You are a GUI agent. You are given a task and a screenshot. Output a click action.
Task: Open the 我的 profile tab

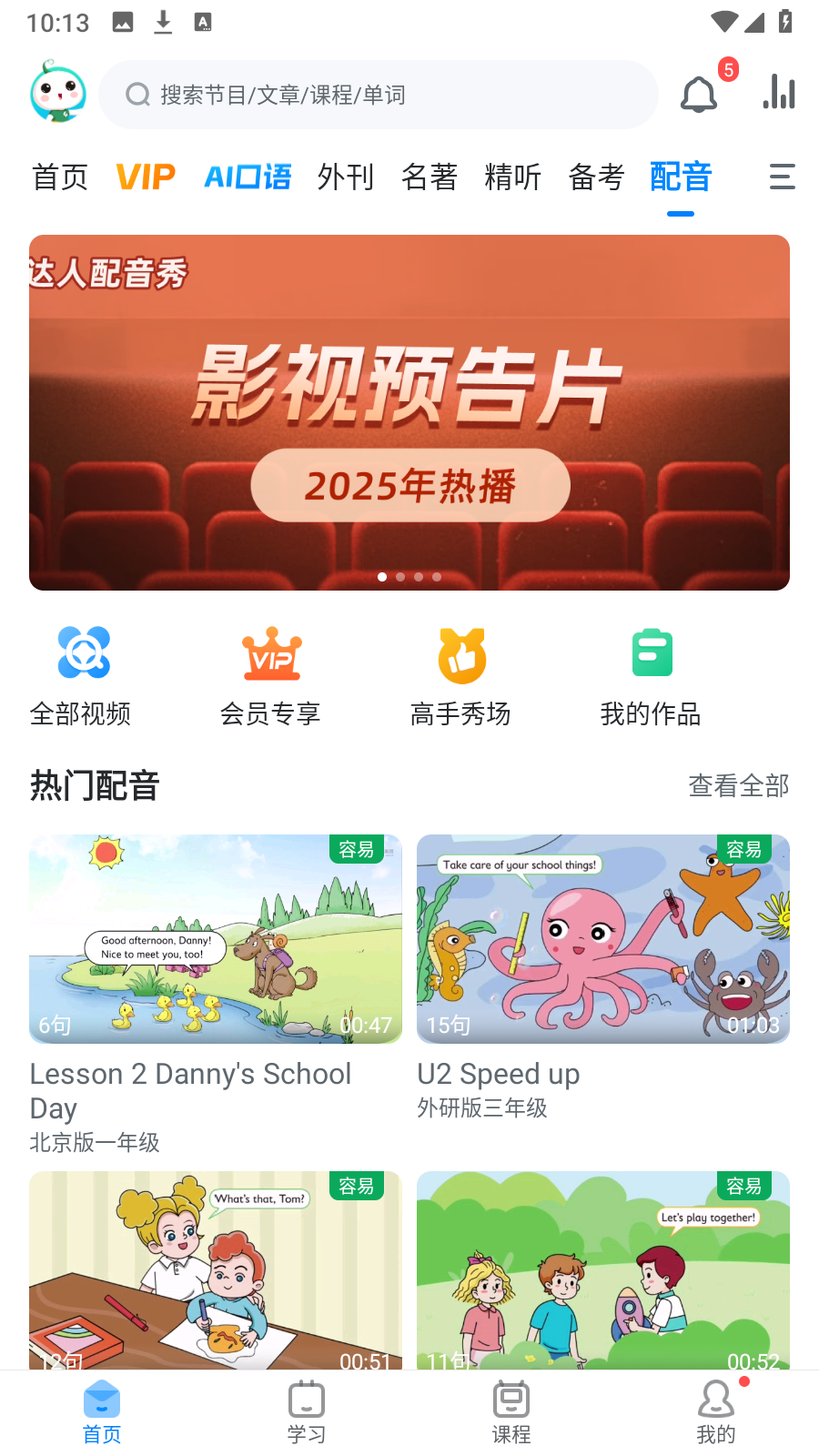point(716,1412)
